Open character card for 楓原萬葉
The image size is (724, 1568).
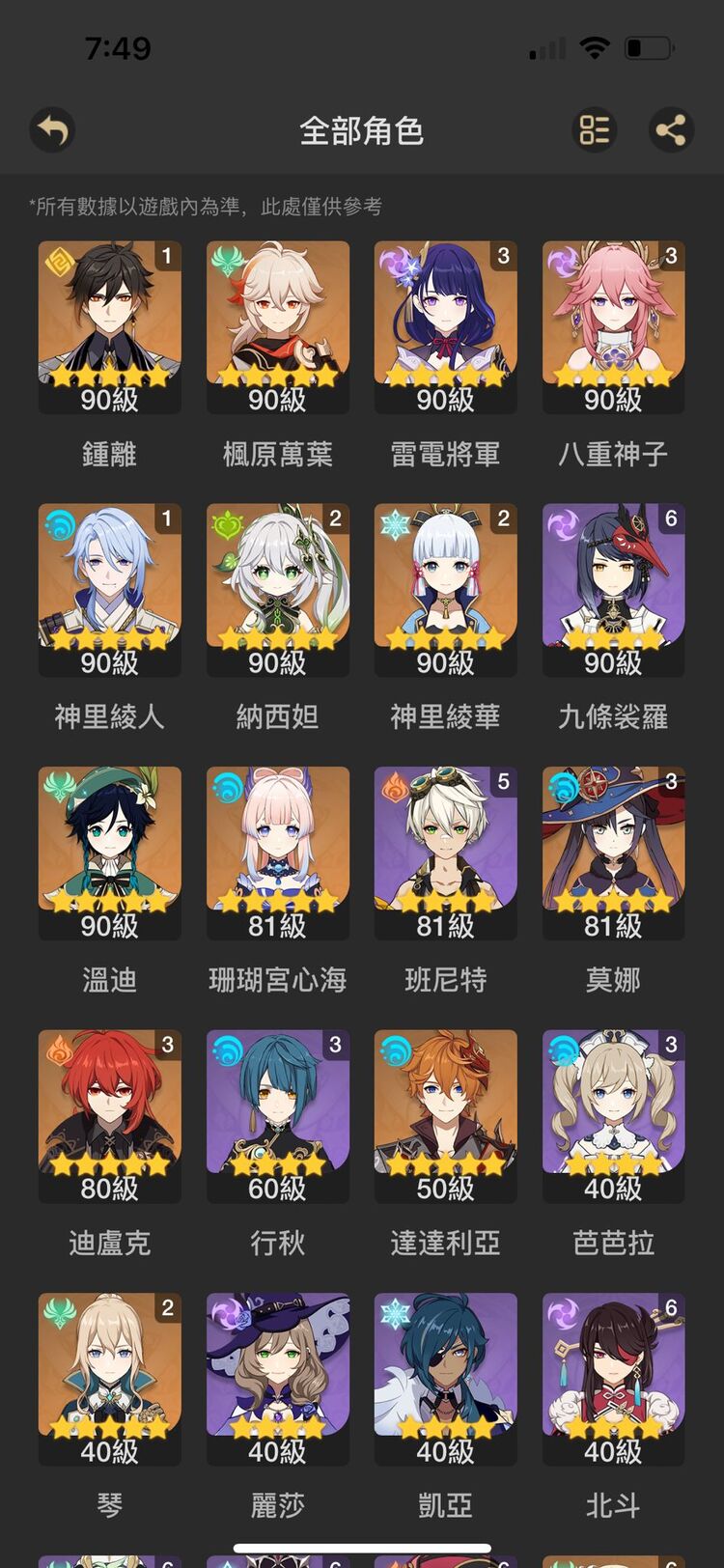coord(277,326)
